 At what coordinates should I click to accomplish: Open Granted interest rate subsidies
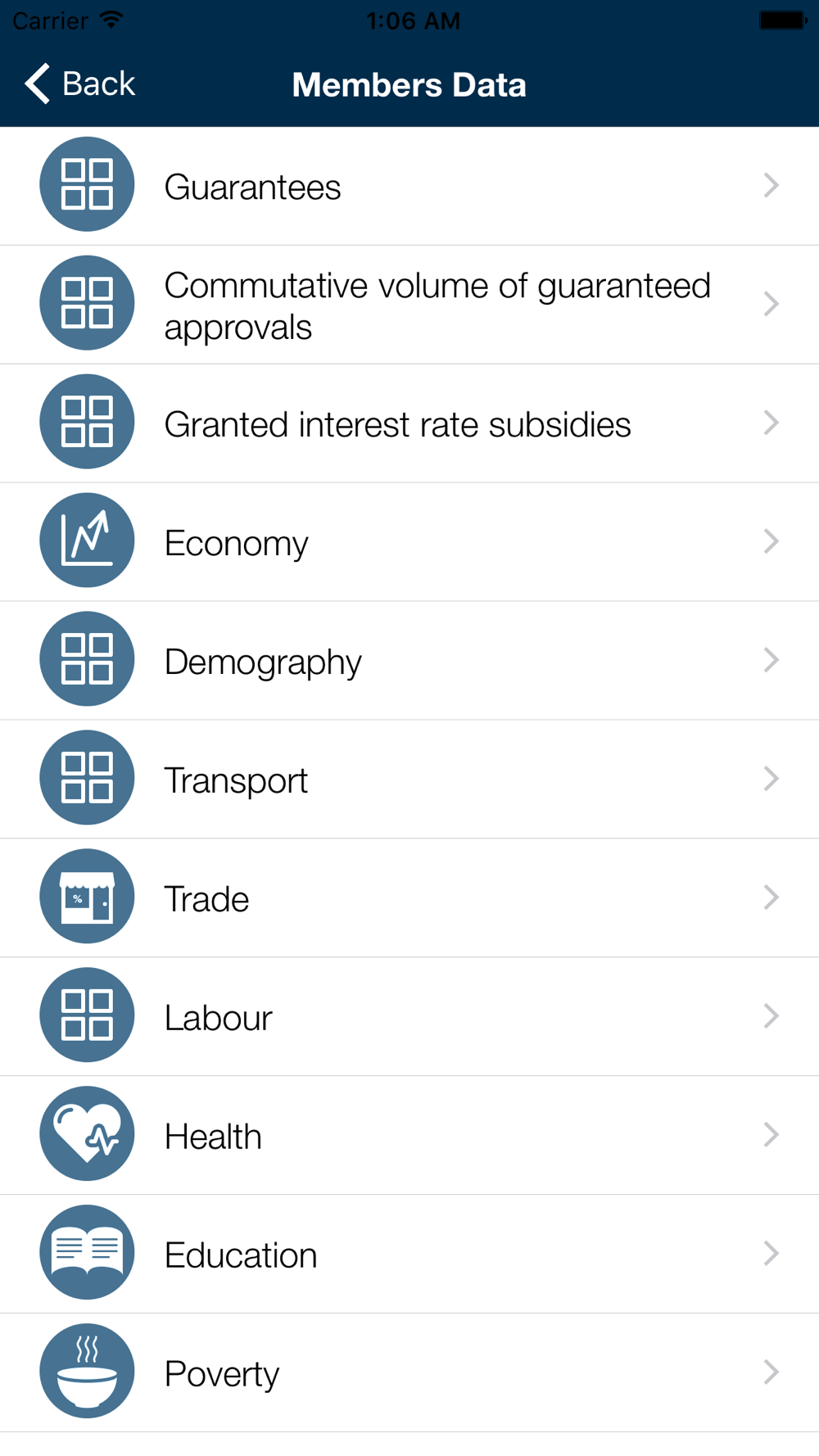pyautogui.click(x=409, y=423)
